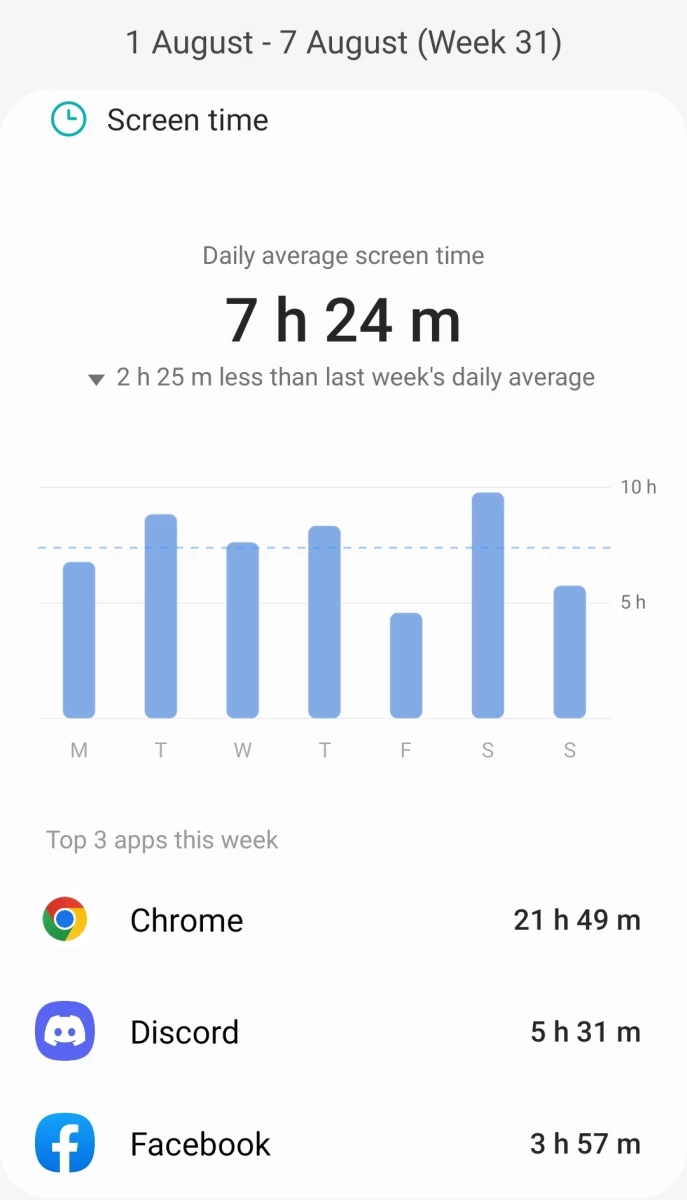
Task: Open Chrome usage details
Action: click(x=343, y=920)
